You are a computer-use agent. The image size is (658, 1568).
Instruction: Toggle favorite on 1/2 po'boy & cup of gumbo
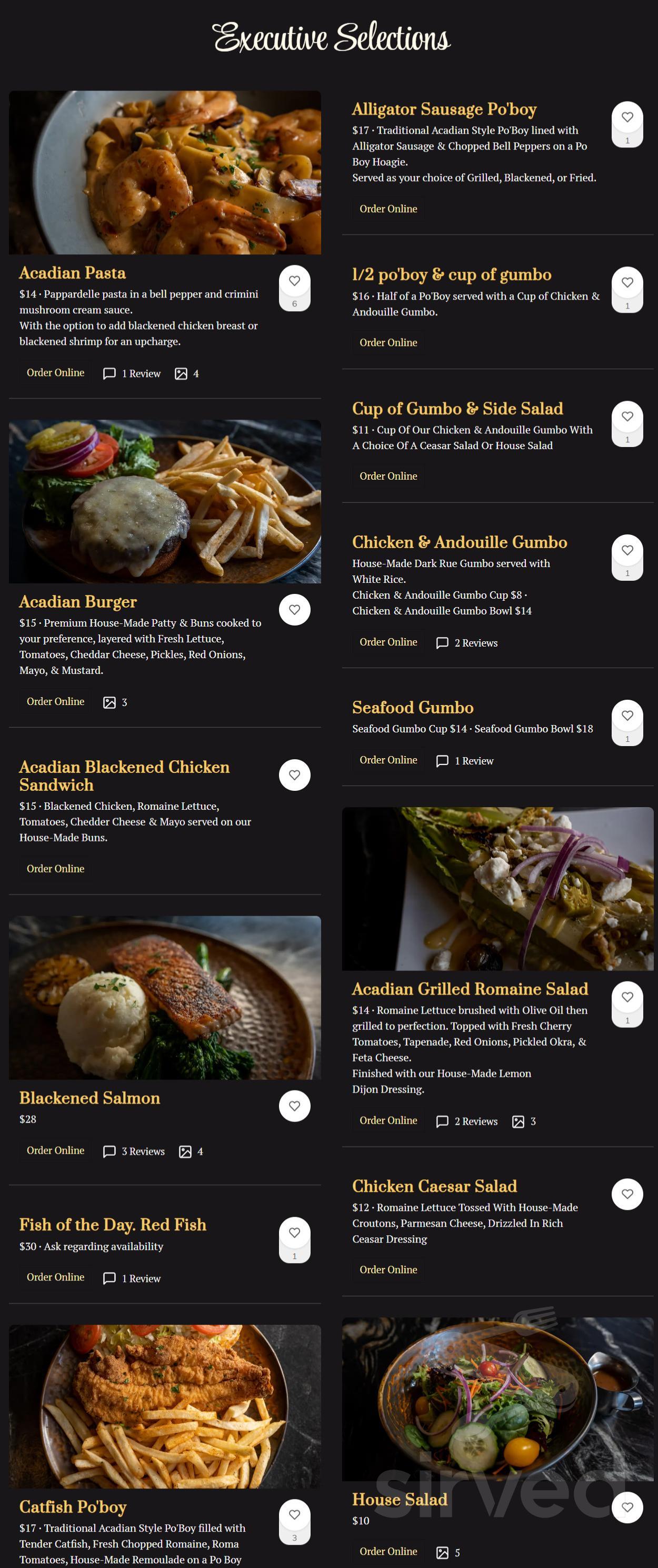pyautogui.click(x=626, y=282)
